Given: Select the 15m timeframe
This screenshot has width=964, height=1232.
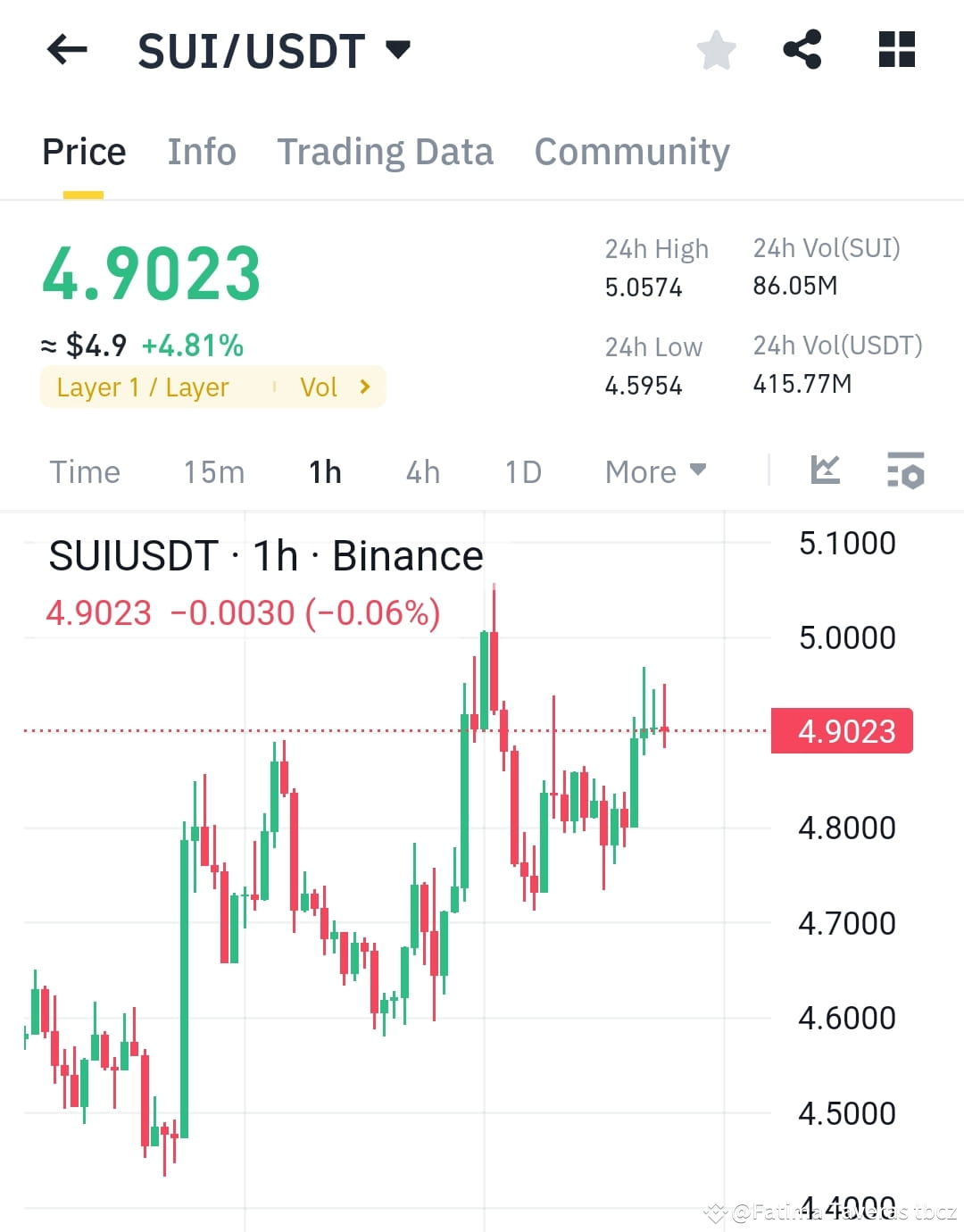Looking at the screenshot, I should 213,471.
